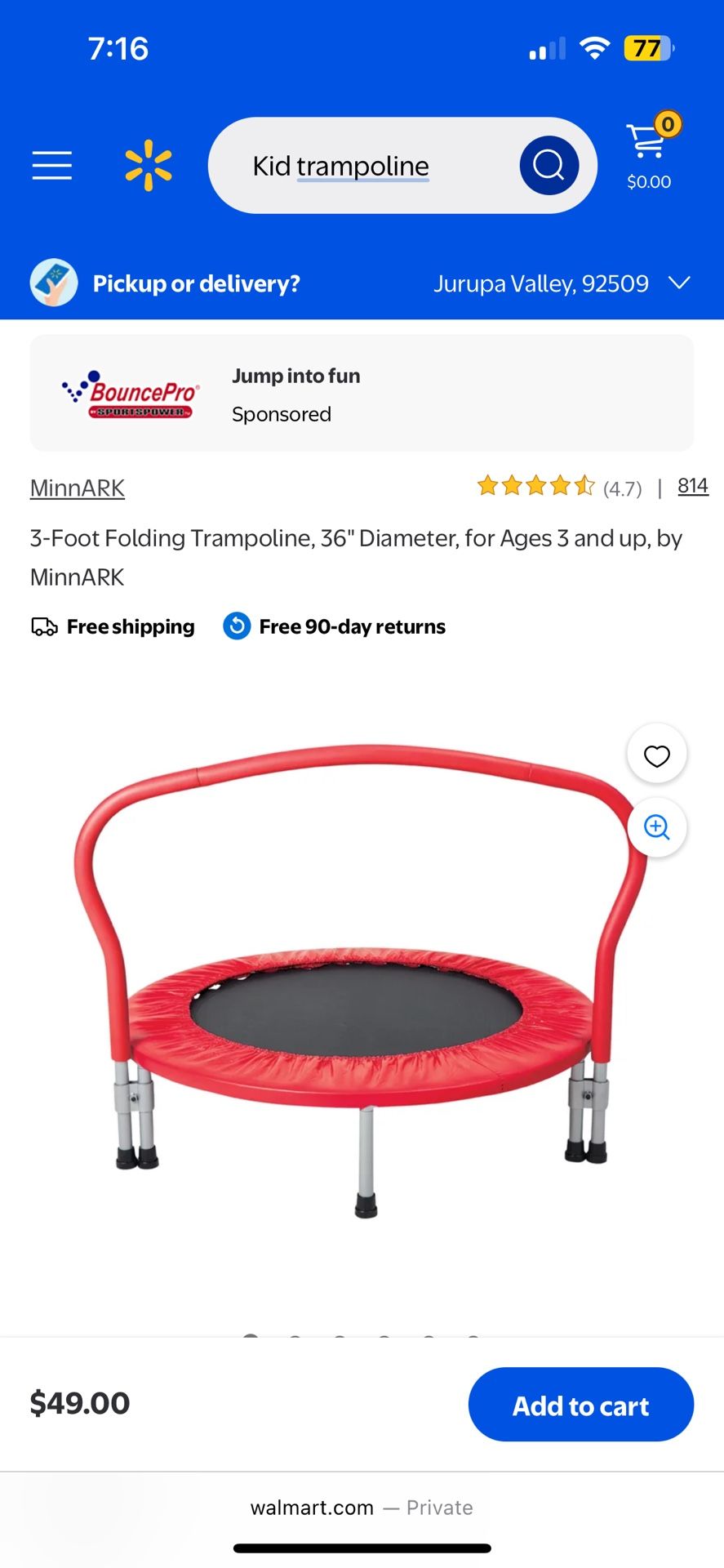This screenshot has width=724, height=1568.
Task: Open the 814 reviews link
Action: (692, 485)
